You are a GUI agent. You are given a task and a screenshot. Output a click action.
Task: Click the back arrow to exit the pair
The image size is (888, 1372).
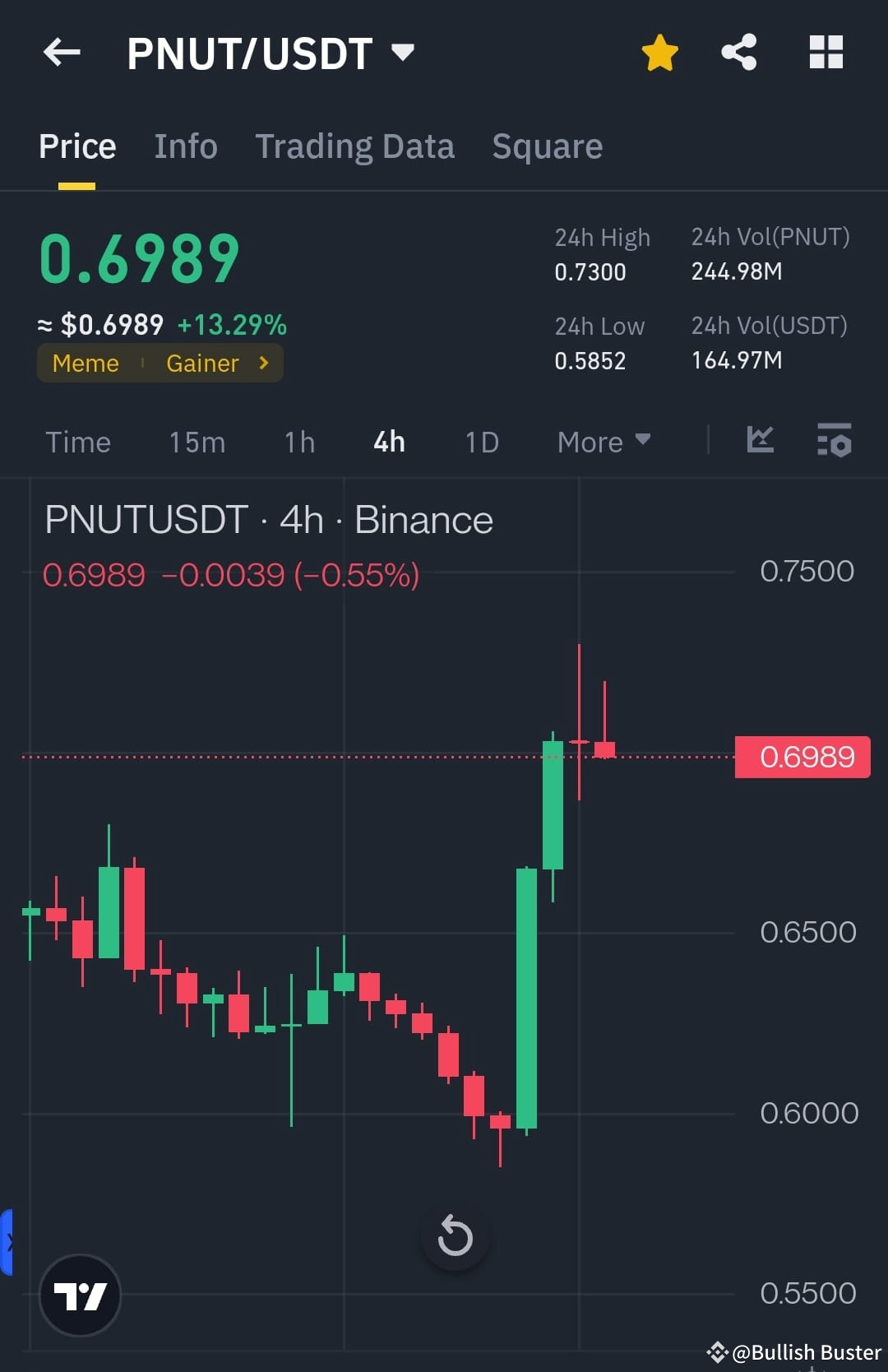click(x=60, y=52)
